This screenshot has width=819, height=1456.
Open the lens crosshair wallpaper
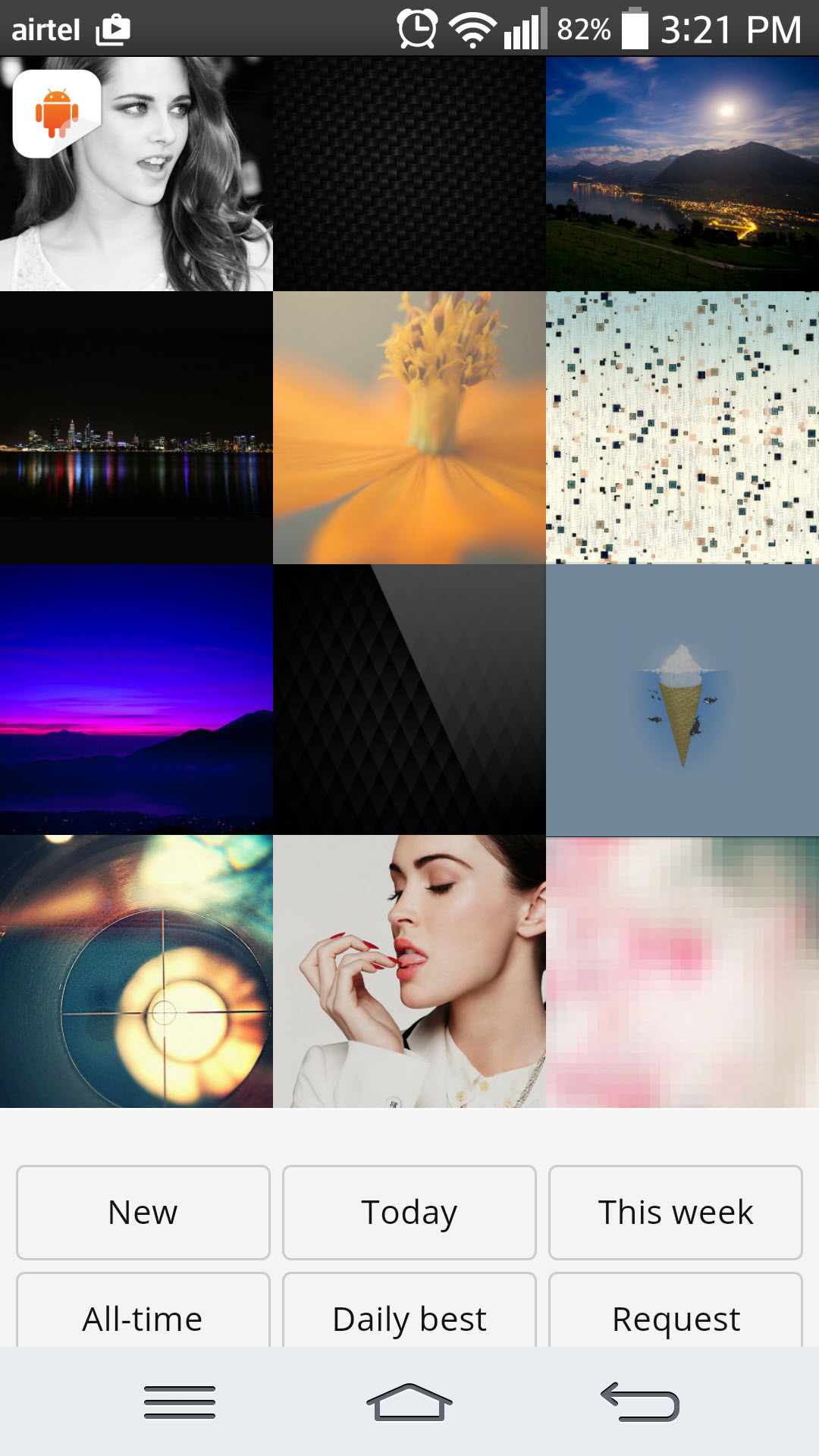(136, 971)
